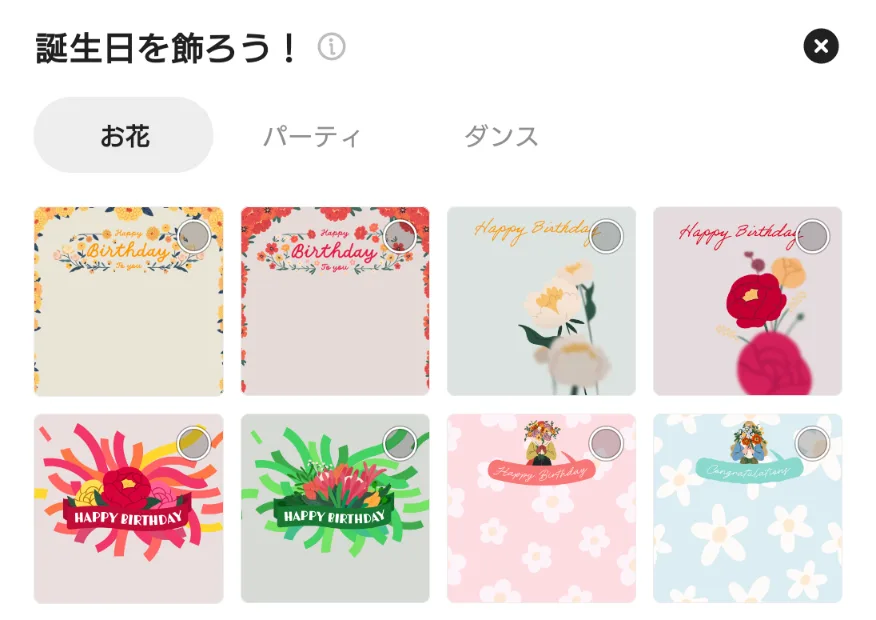
Task: Select the pink daisy Happy Birthday frame
Action: [541, 508]
